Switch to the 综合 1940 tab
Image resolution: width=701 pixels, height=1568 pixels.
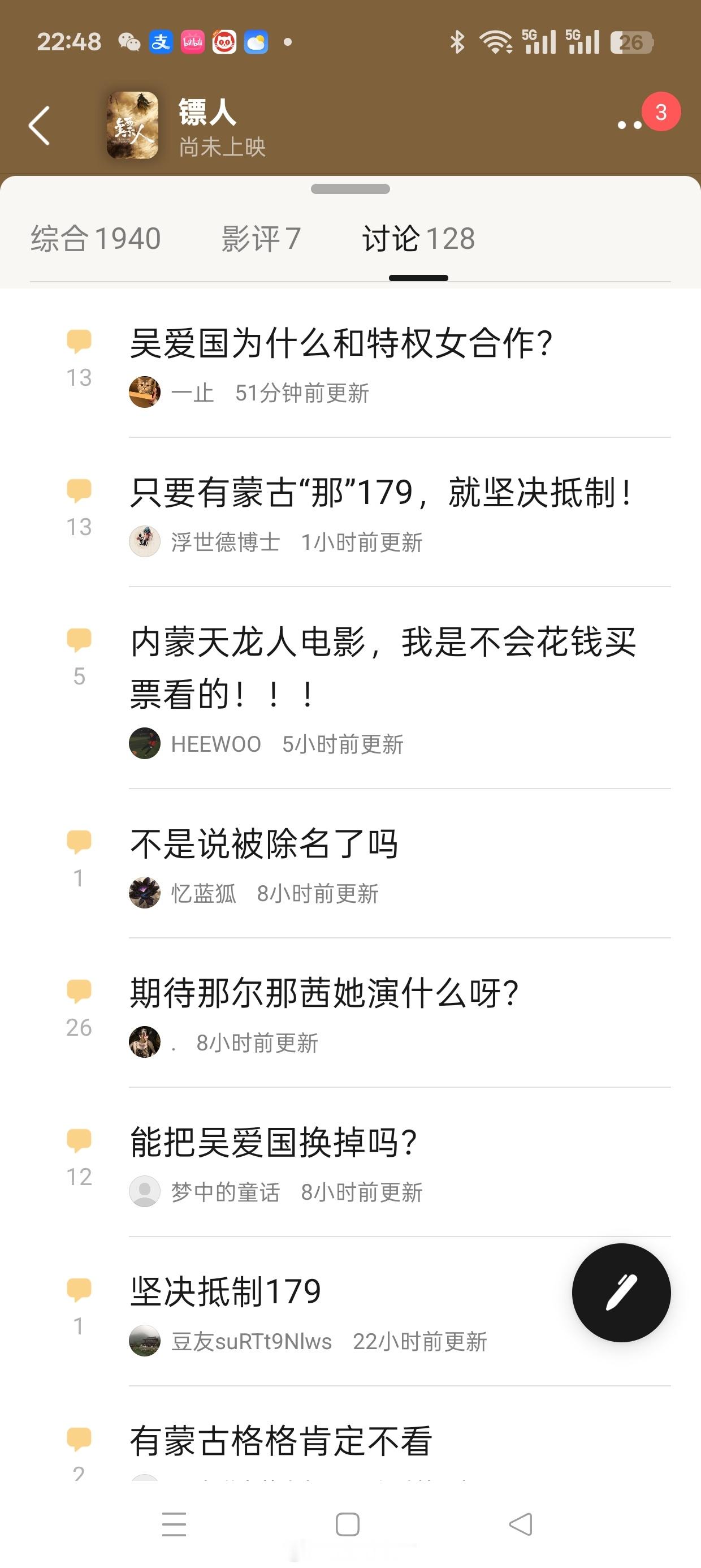(x=96, y=238)
